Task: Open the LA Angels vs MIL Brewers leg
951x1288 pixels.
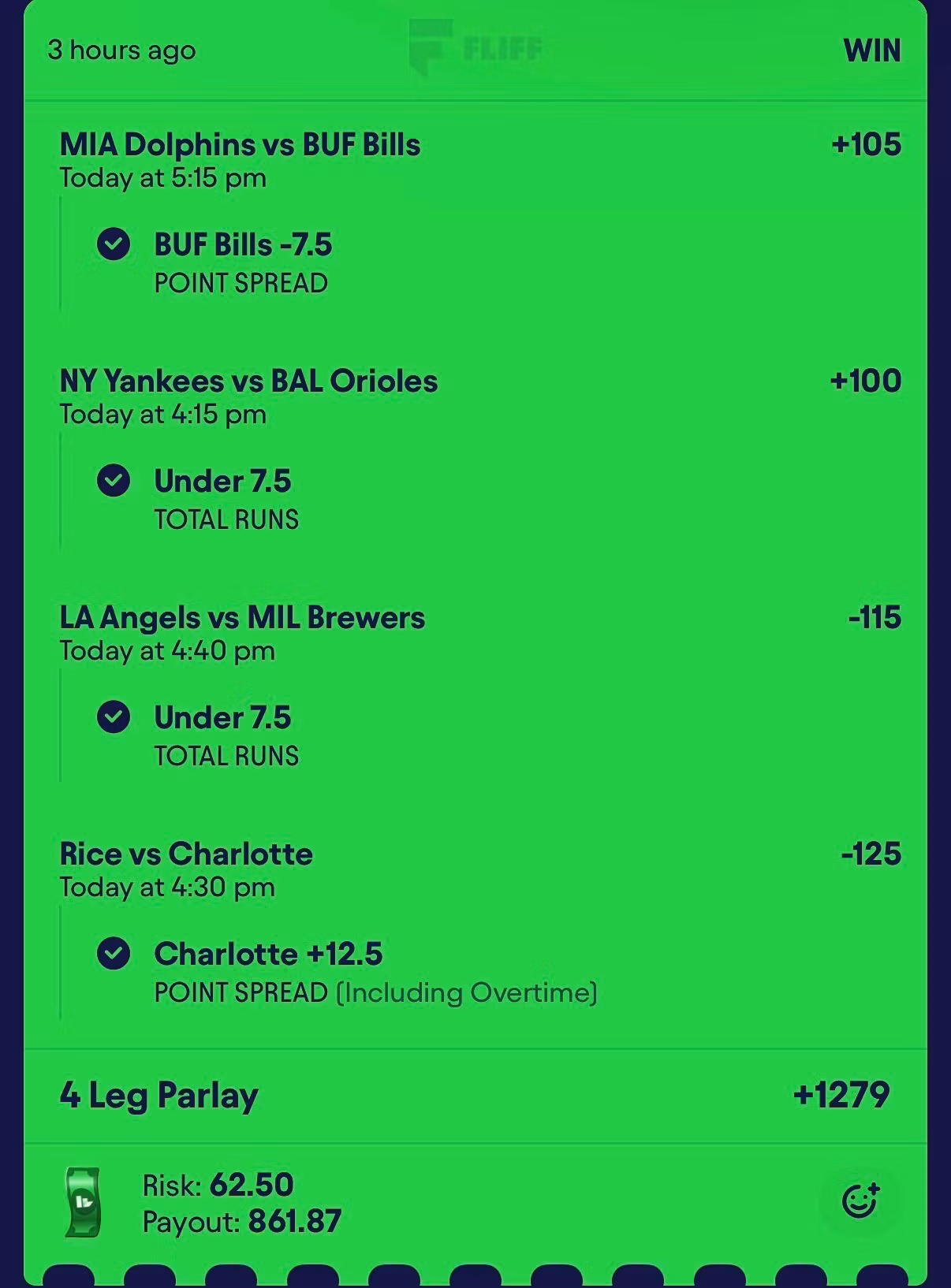Action: tap(242, 618)
